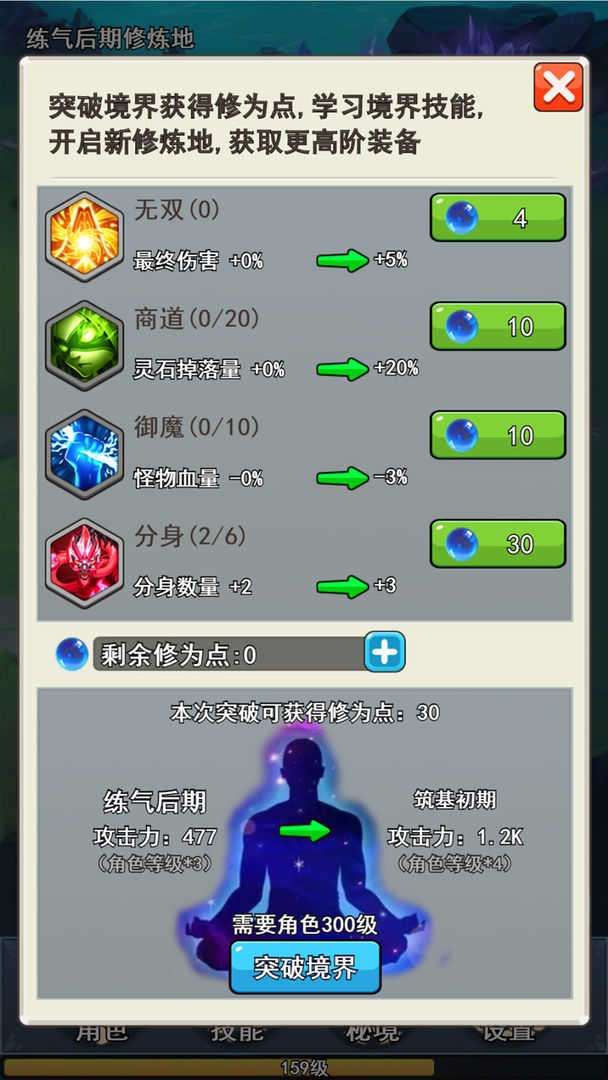Viewport: 608px width, 1080px height.
Task: Tap the plus to add 修为点
Action: click(x=384, y=653)
